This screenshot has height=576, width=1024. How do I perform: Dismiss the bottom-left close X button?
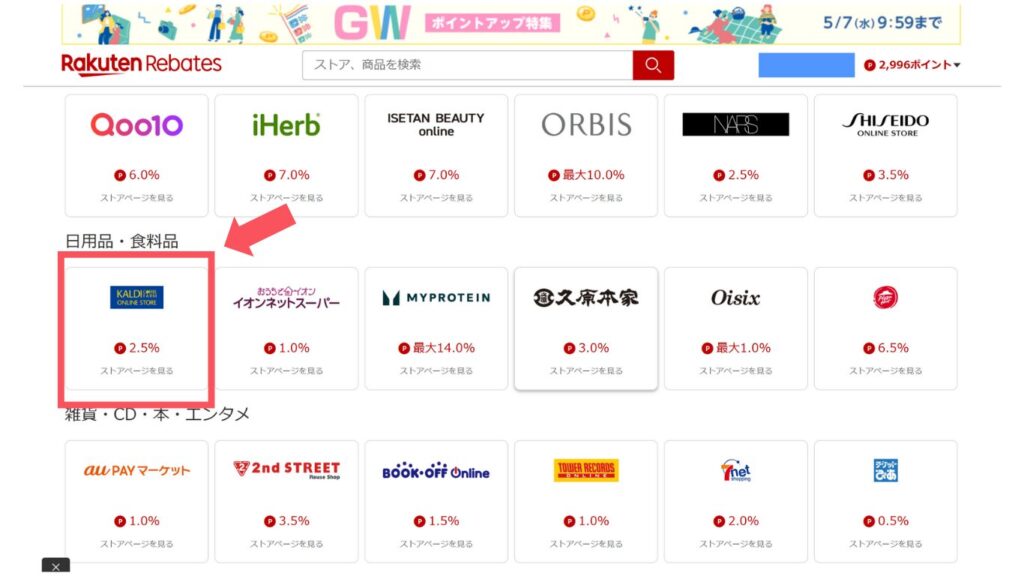(x=56, y=567)
